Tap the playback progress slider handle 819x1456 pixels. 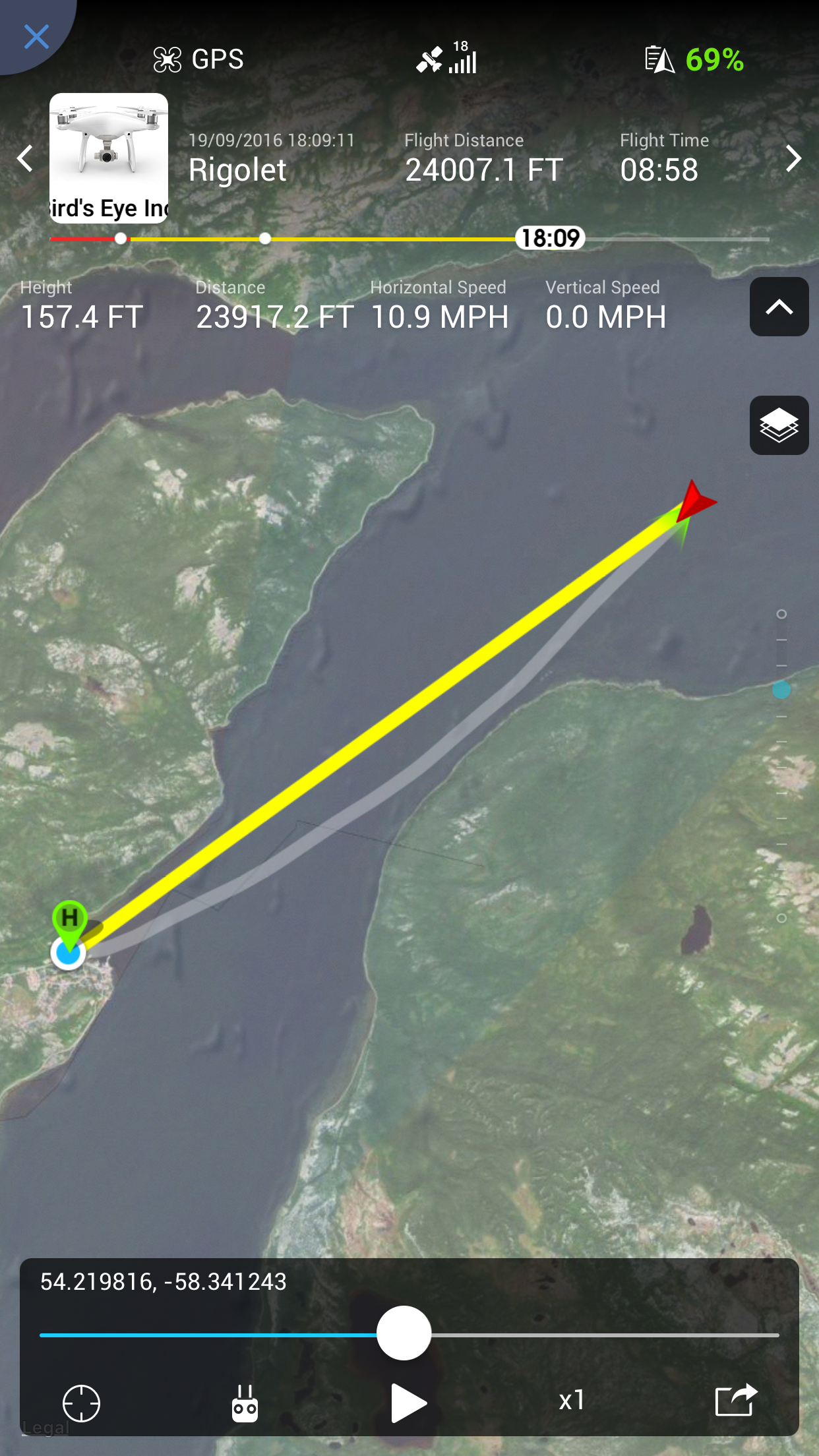pyautogui.click(x=404, y=1333)
